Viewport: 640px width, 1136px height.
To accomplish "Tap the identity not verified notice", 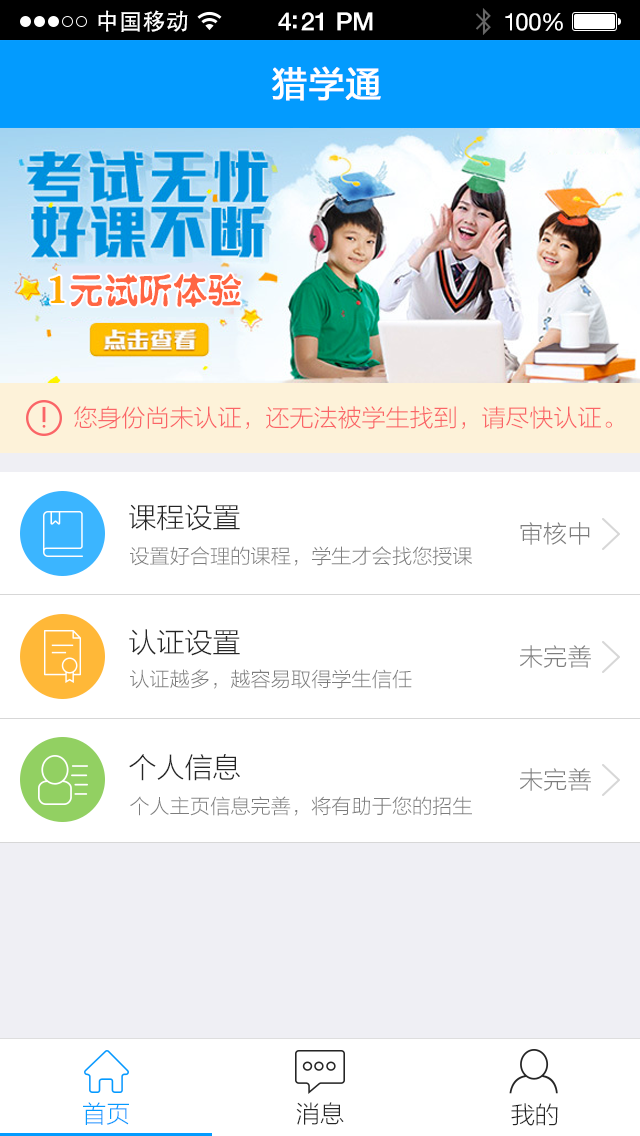I will [x=320, y=418].
